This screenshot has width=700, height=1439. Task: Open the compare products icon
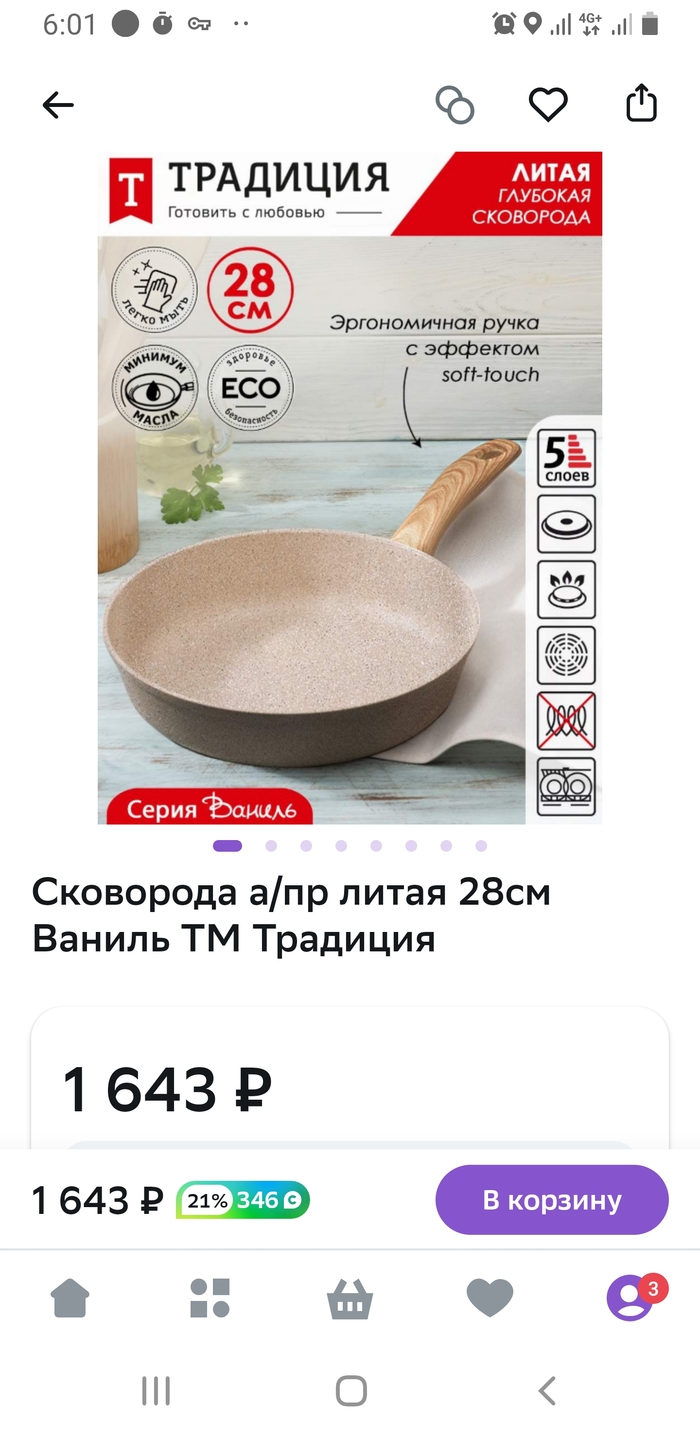tap(455, 105)
